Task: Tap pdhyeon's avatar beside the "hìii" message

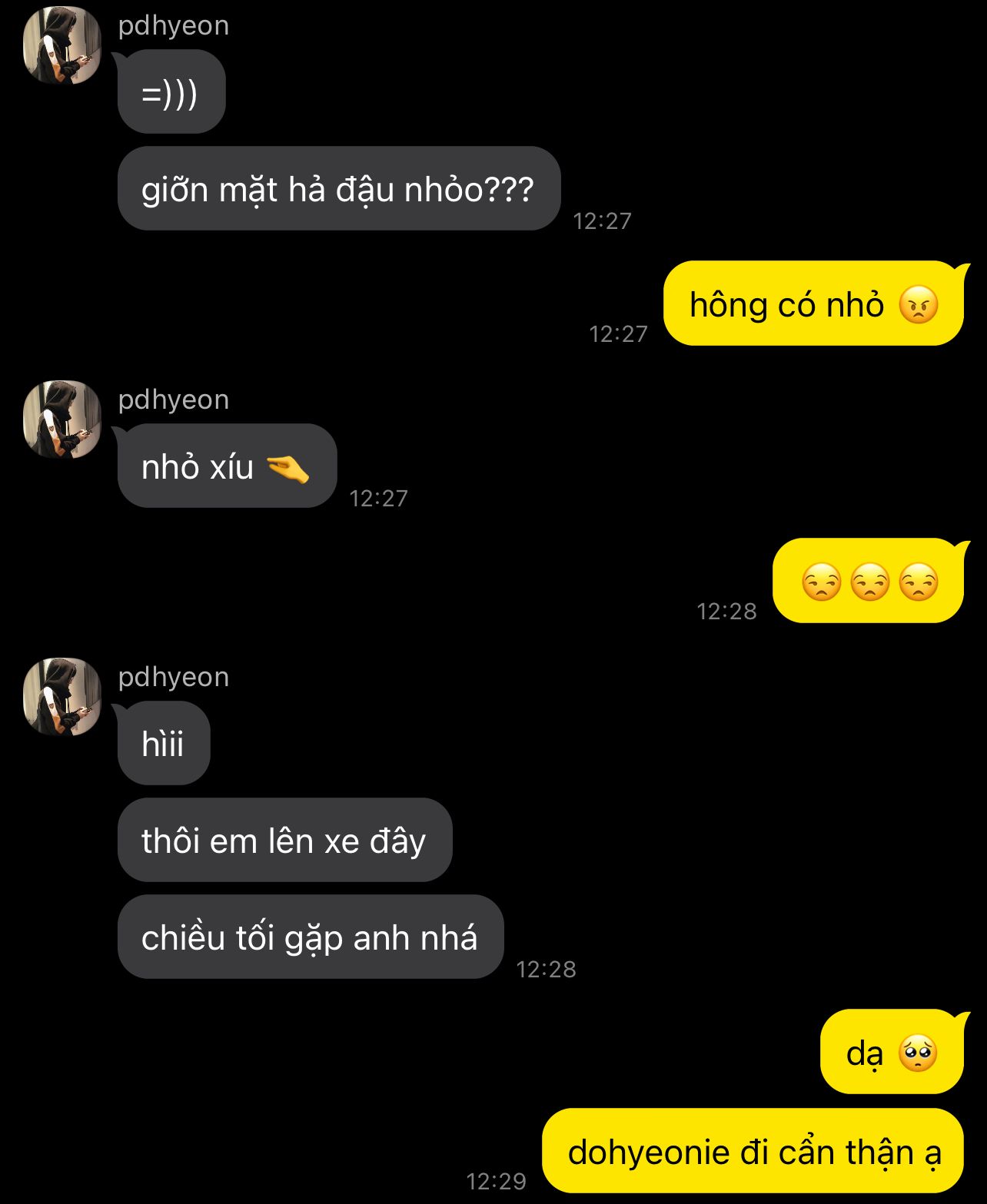Action: pyautogui.click(x=62, y=697)
